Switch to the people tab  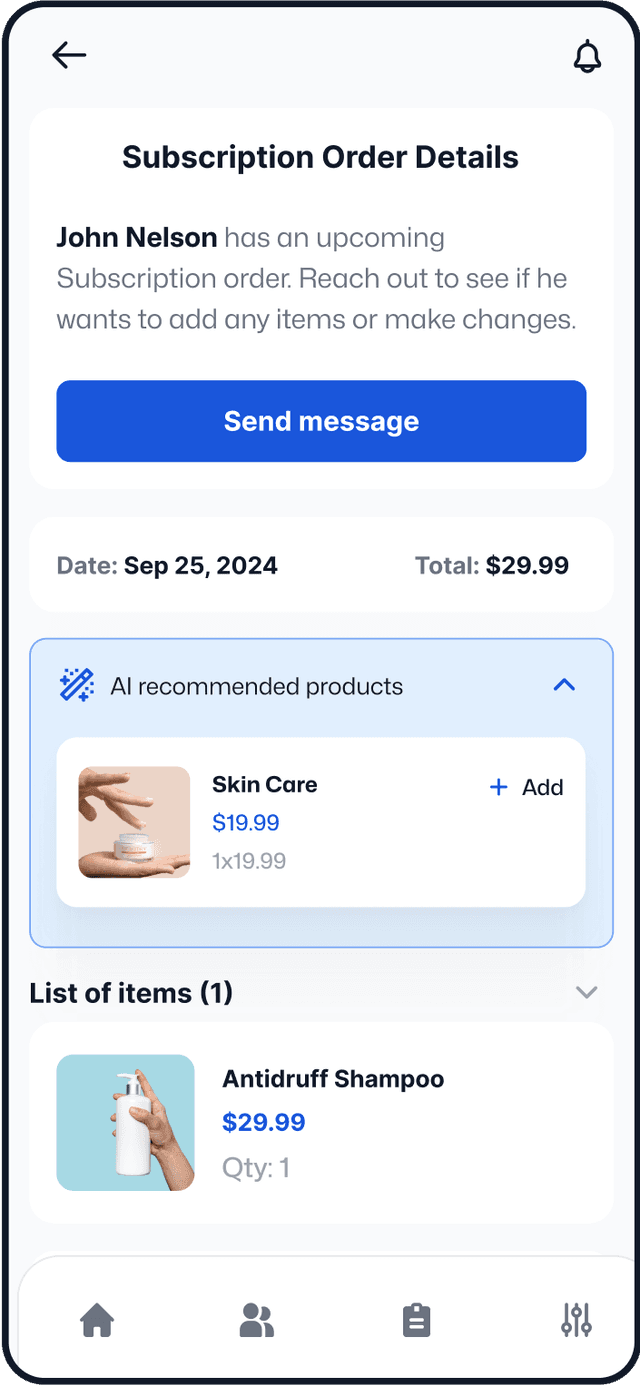pos(257,1321)
